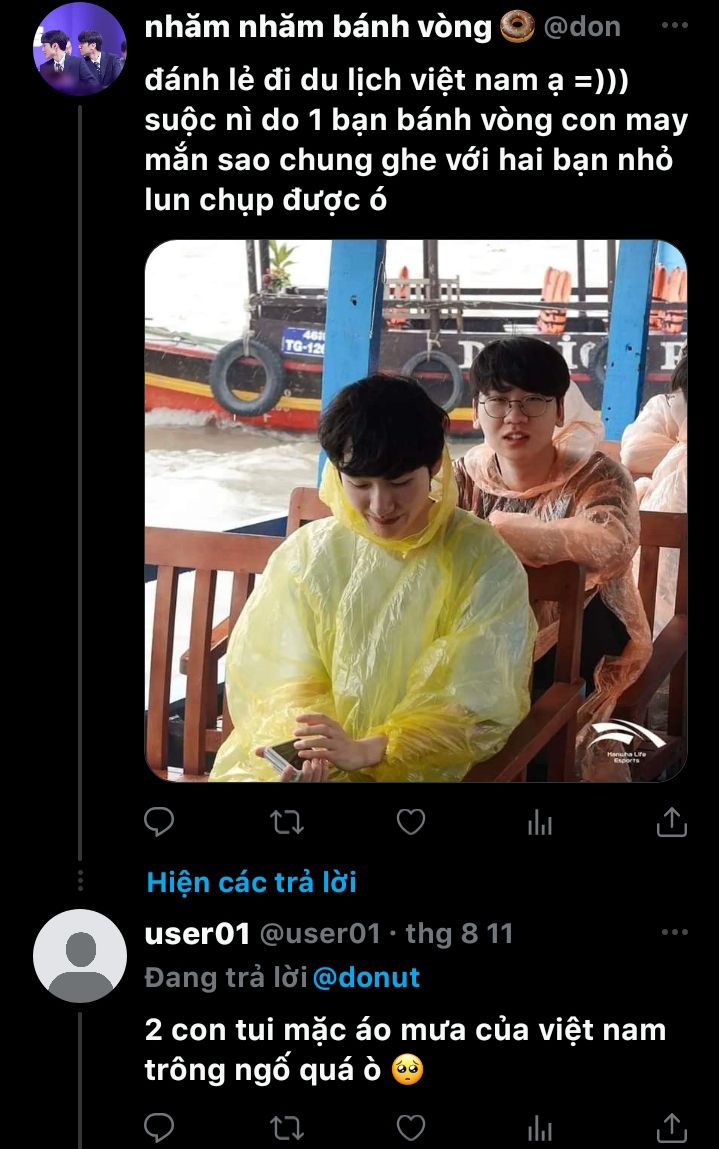
Task: View analytics of the nhăm nhăm bánh vòng post
Action: [x=540, y=822]
